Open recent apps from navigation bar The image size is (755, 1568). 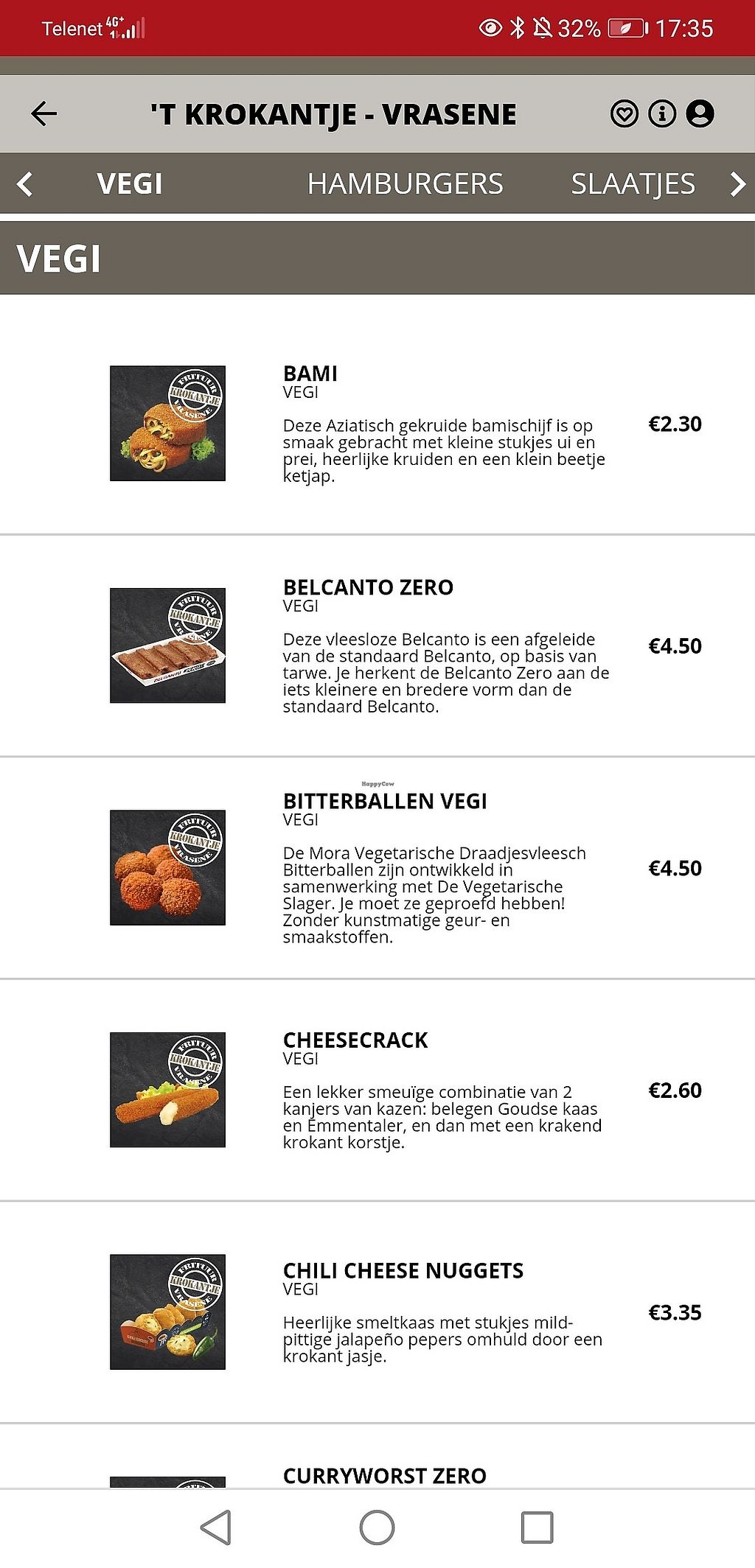[537, 1527]
